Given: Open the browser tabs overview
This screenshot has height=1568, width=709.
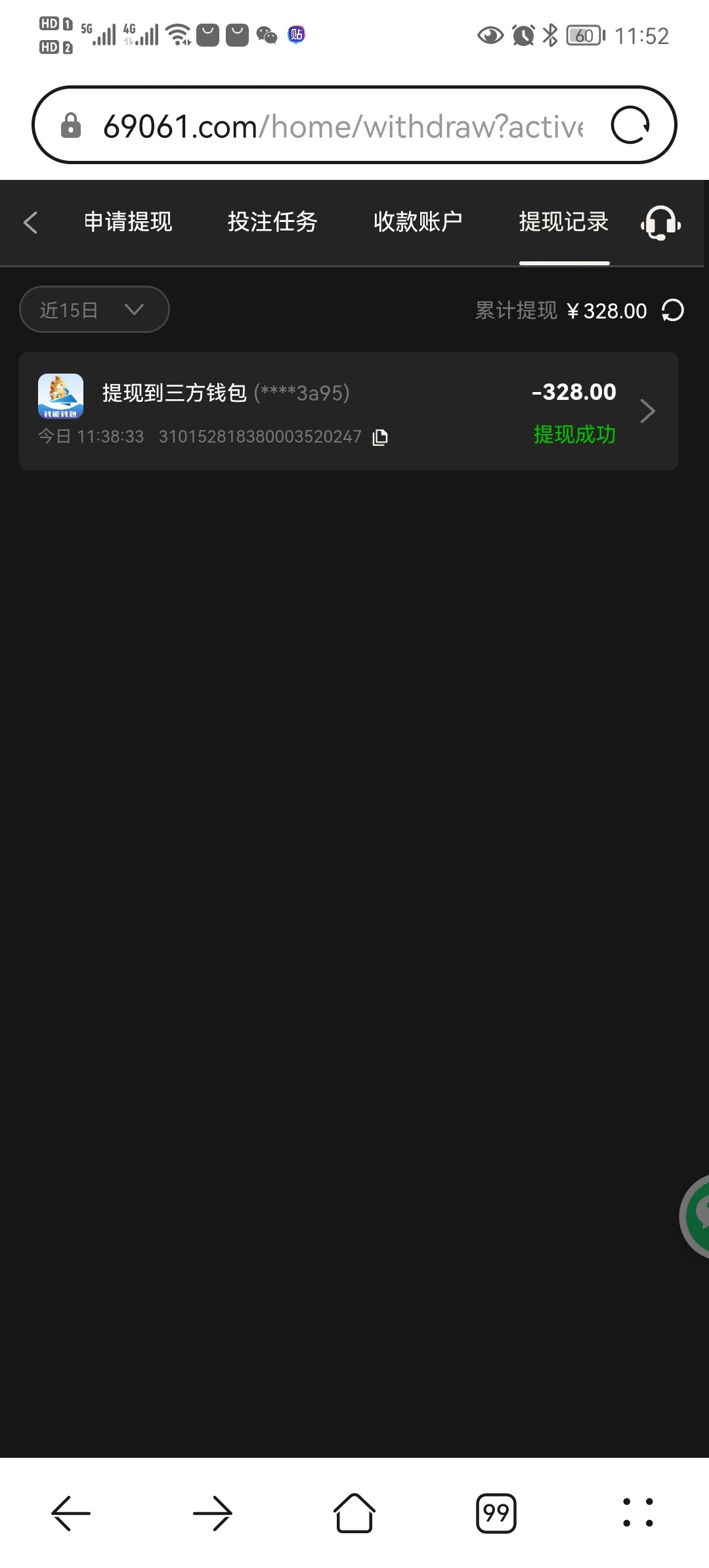Looking at the screenshot, I should pos(496,1514).
